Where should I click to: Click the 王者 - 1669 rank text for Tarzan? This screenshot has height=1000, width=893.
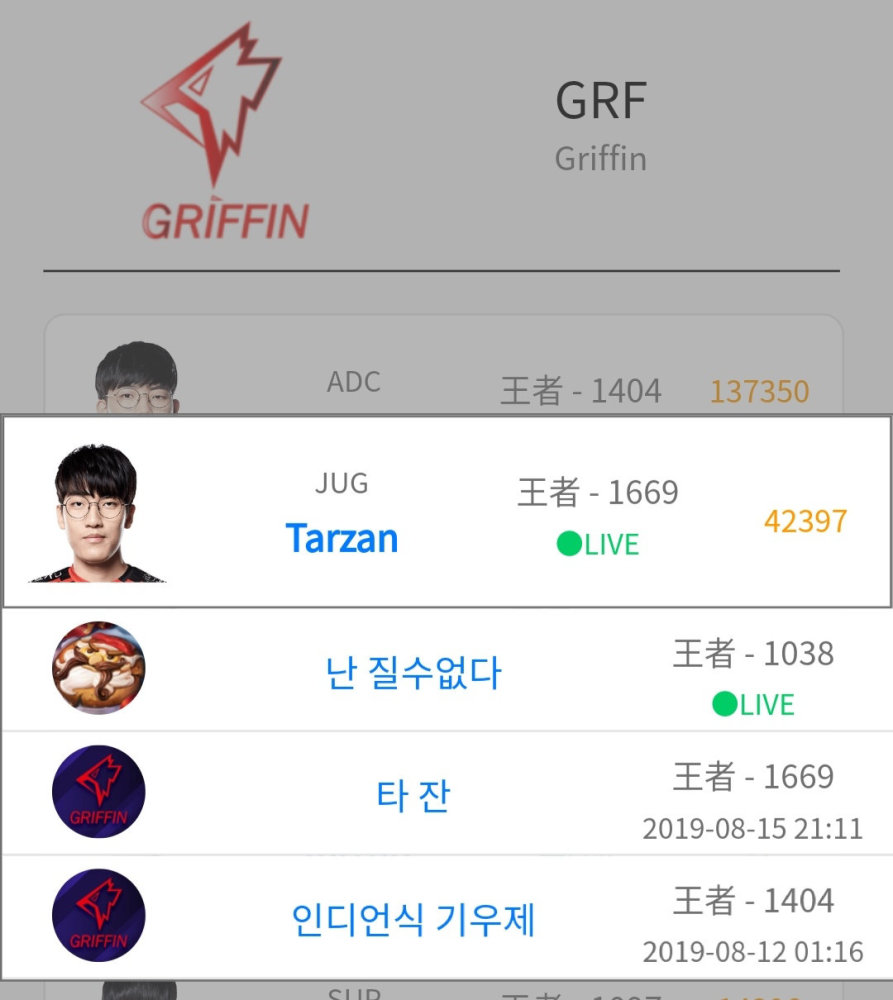[597, 492]
